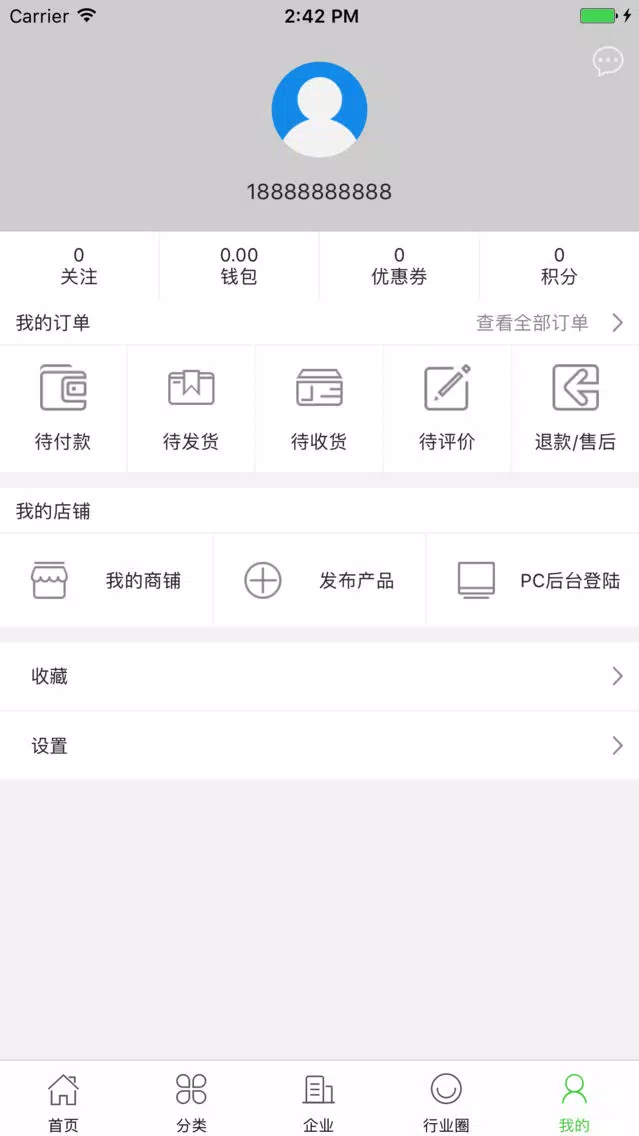Viewport: 639px width, 1136px height.
Task: Switch to the 分类 categories tab
Action: [191, 1100]
